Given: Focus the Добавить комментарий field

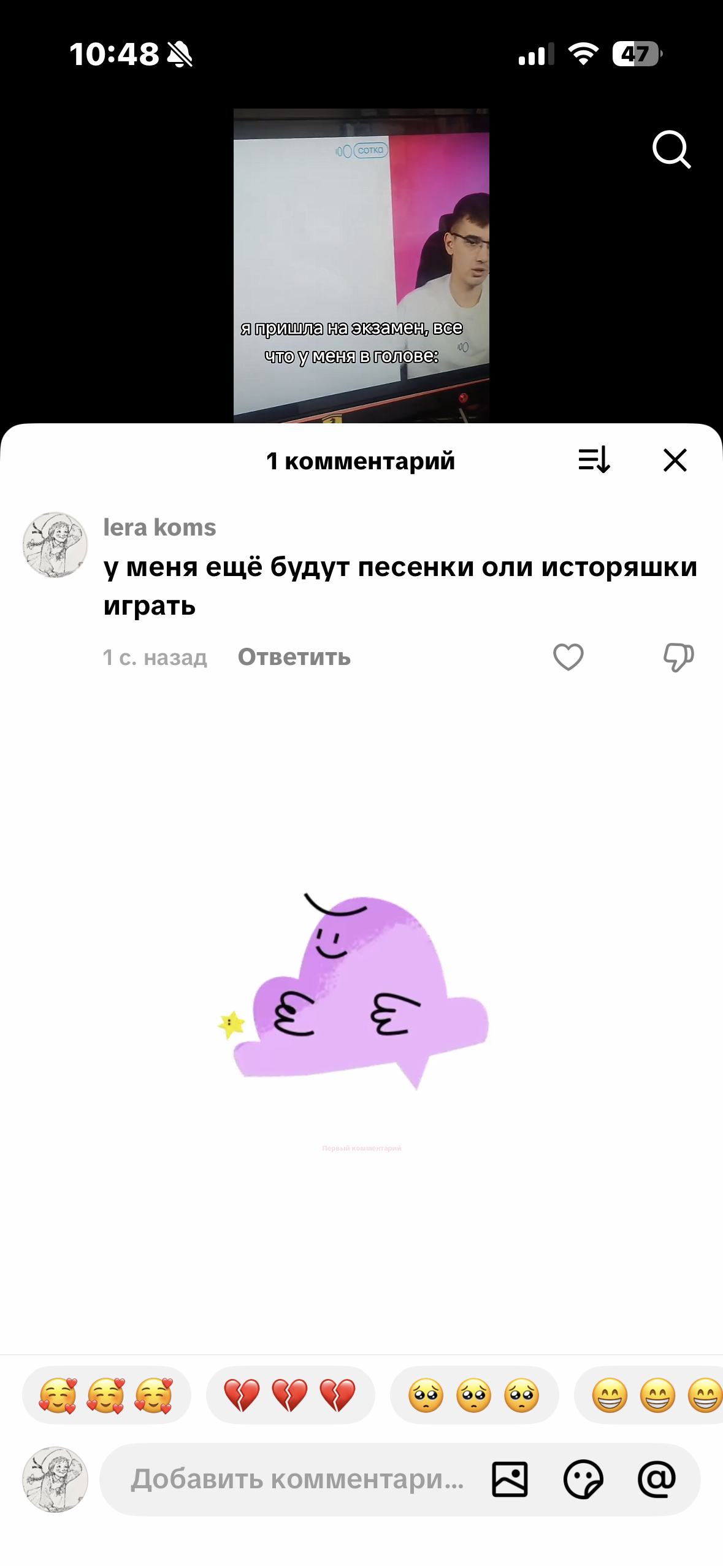Looking at the screenshot, I should [x=297, y=1479].
